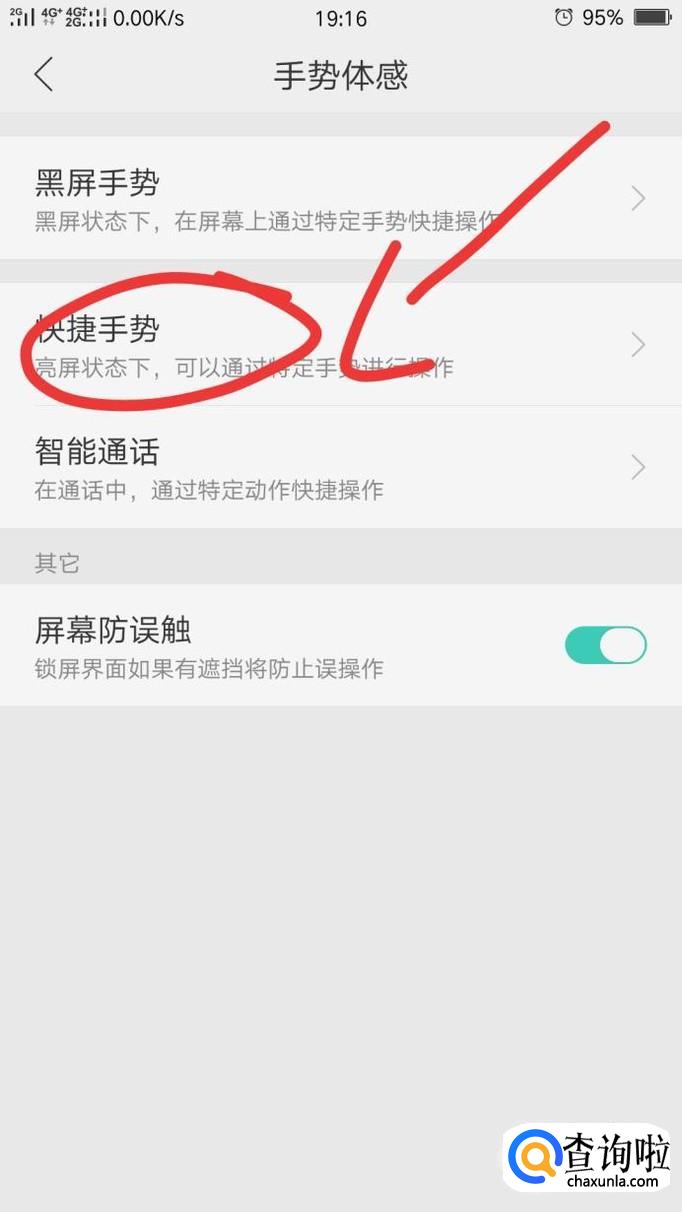This screenshot has height=1212, width=682.
Task: Open 快捷手势 settings
Action: (x=341, y=344)
